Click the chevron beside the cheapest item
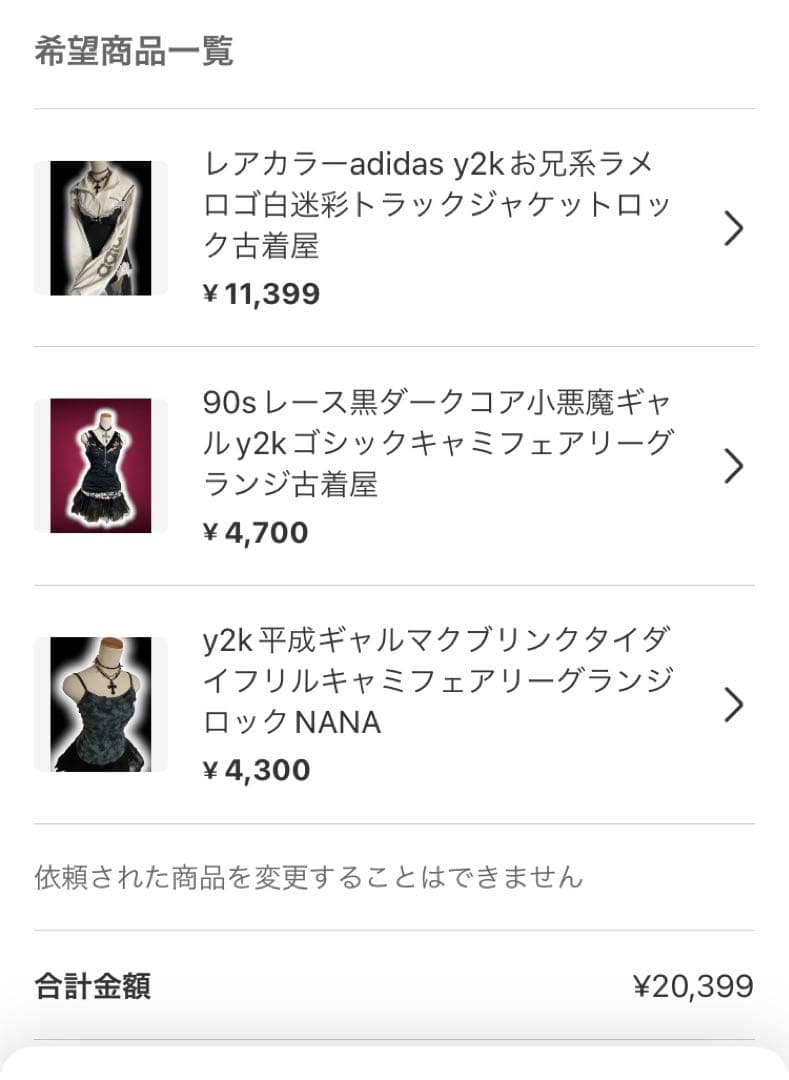Image resolution: width=789 pixels, height=1080 pixels. pos(735,704)
